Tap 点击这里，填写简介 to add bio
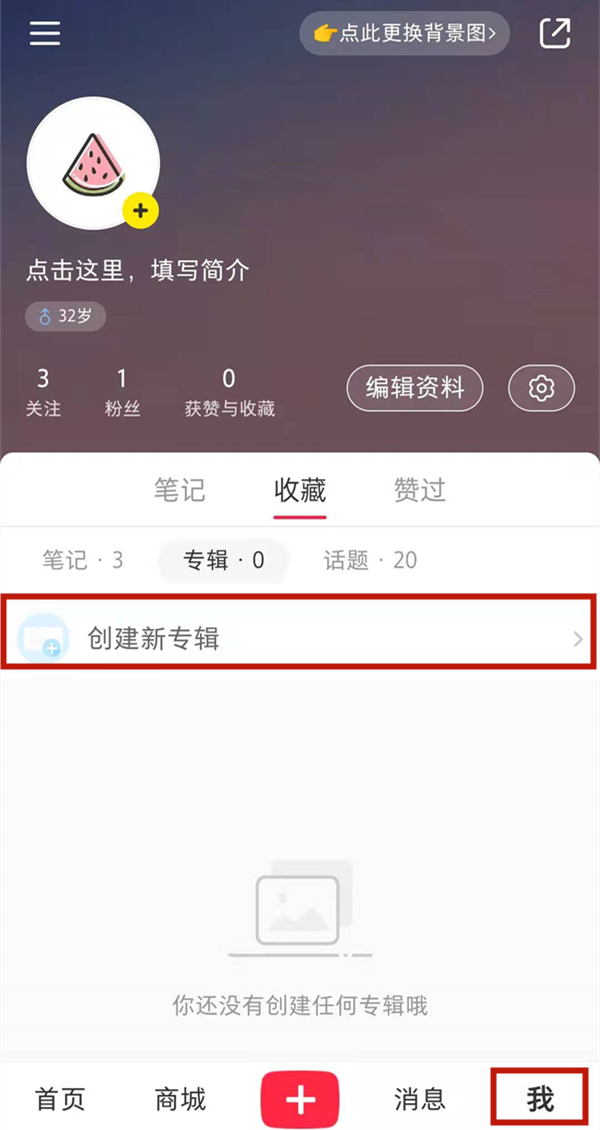The width and height of the screenshot is (600, 1130). (x=137, y=270)
